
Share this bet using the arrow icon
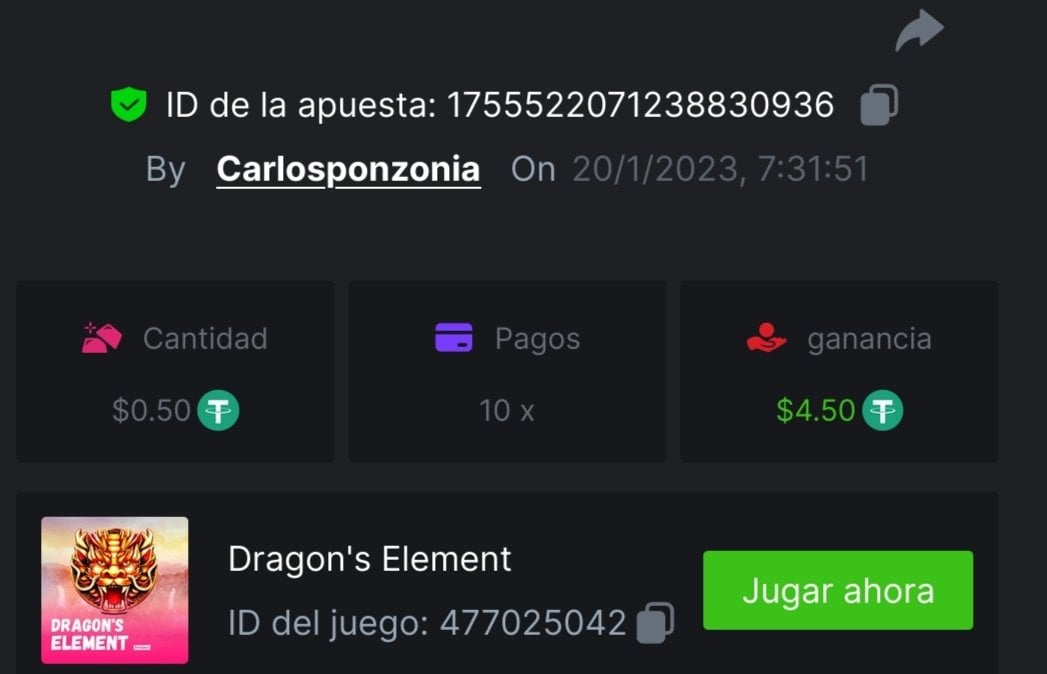pyautogui.click(x=919, y=30)
